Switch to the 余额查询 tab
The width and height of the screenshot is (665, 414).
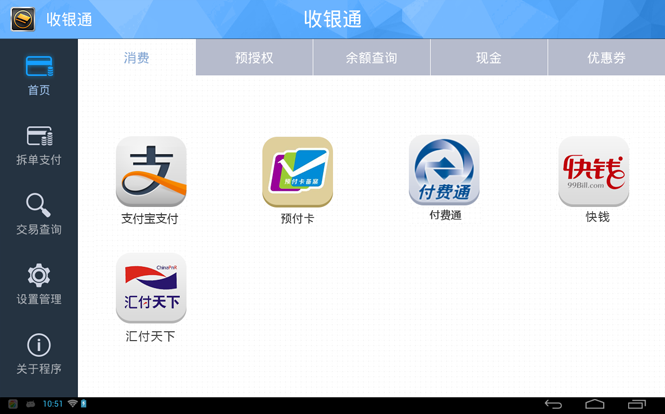(371, 58)
